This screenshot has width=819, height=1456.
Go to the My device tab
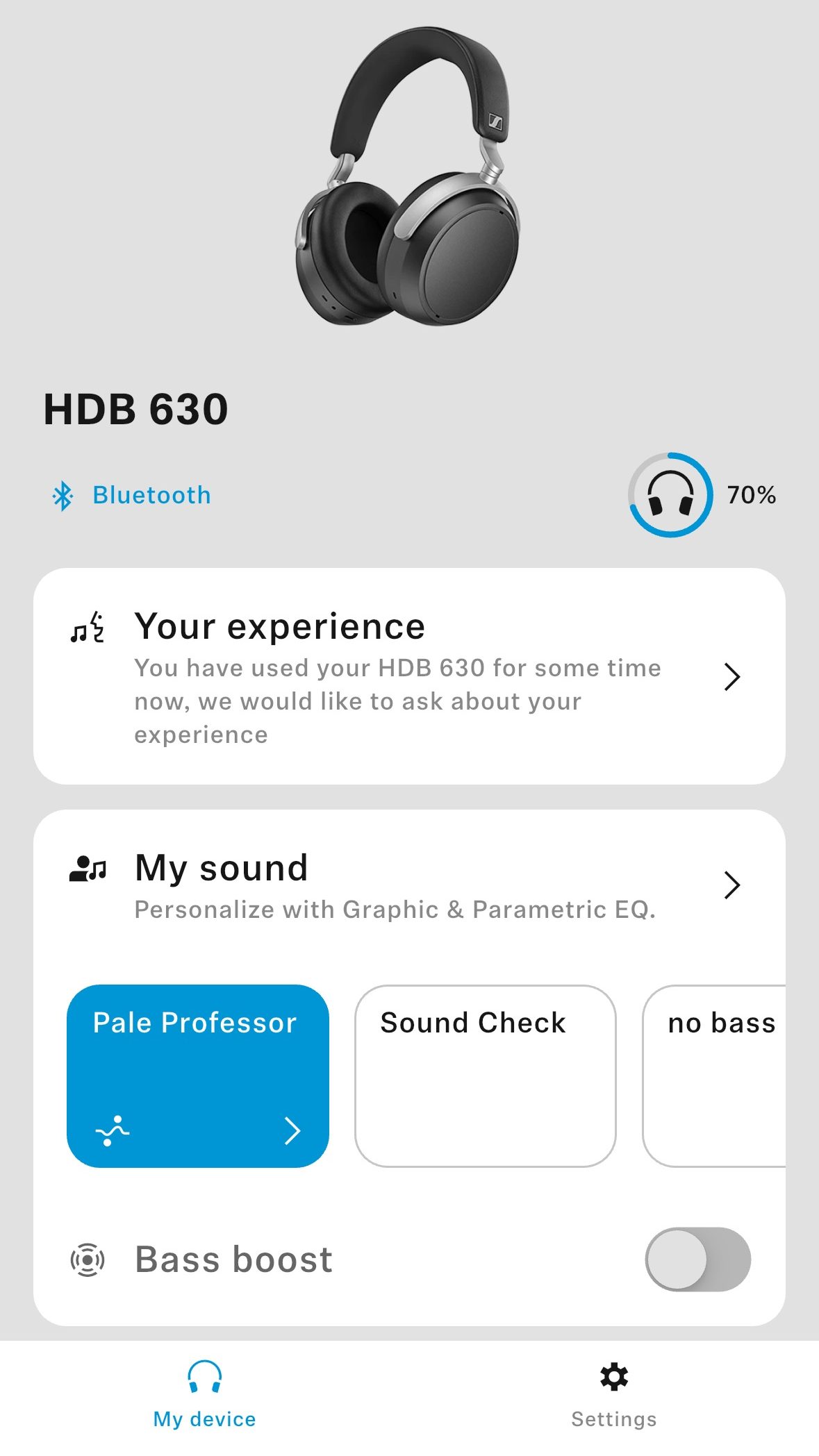204,1394
